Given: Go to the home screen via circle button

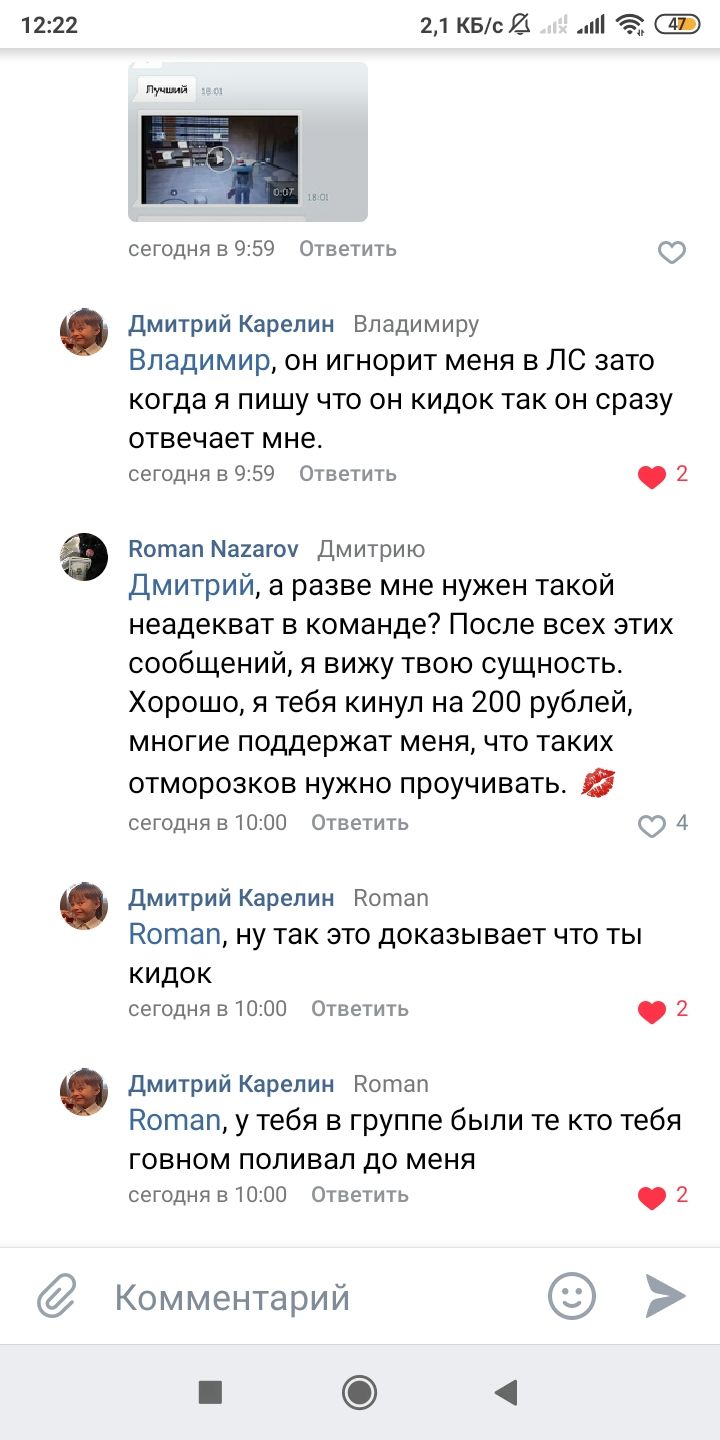Looking at the screenshot, I should click(x=359, y=1392).
